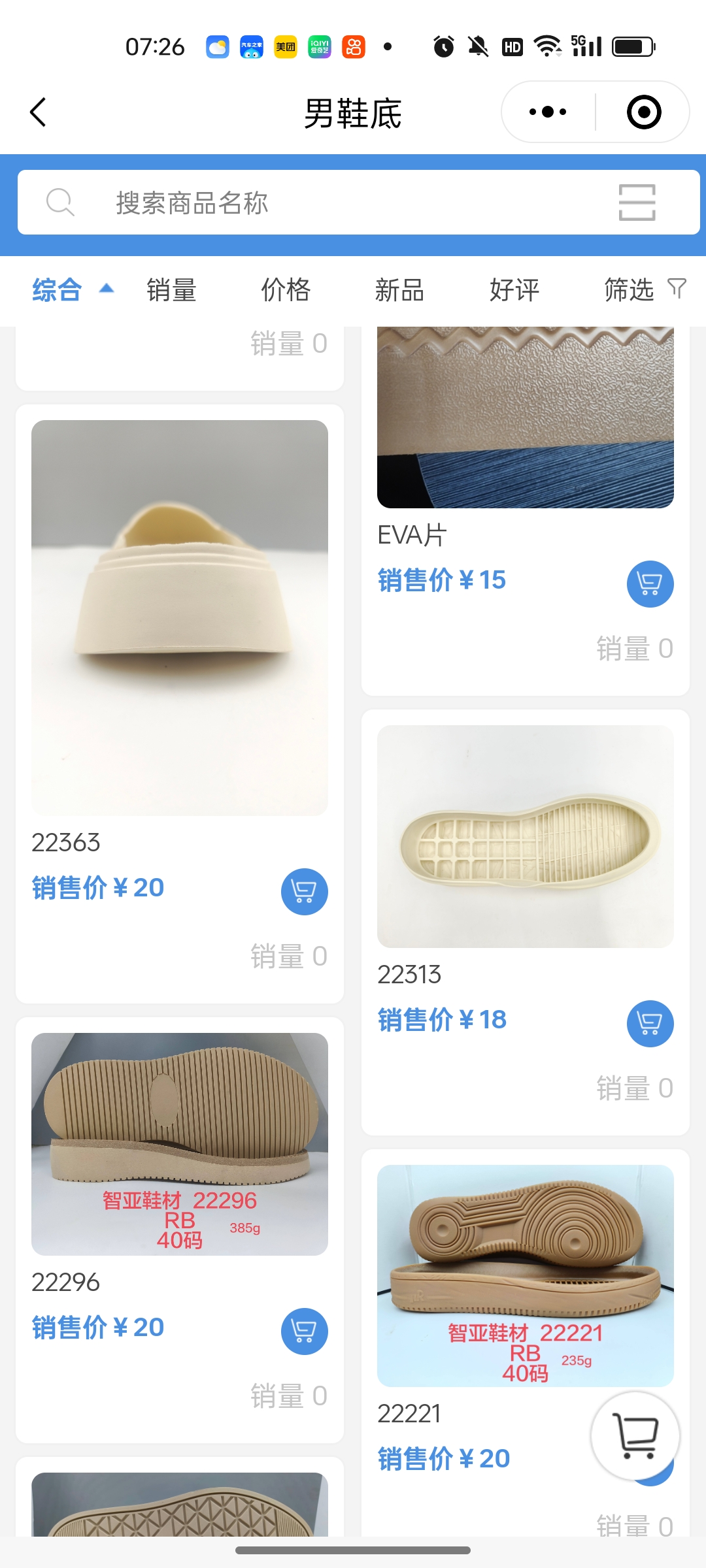Viewport: 706px width, 1568px height.
Task: Go back from 男鞋底 page
Action: point(39,112)
